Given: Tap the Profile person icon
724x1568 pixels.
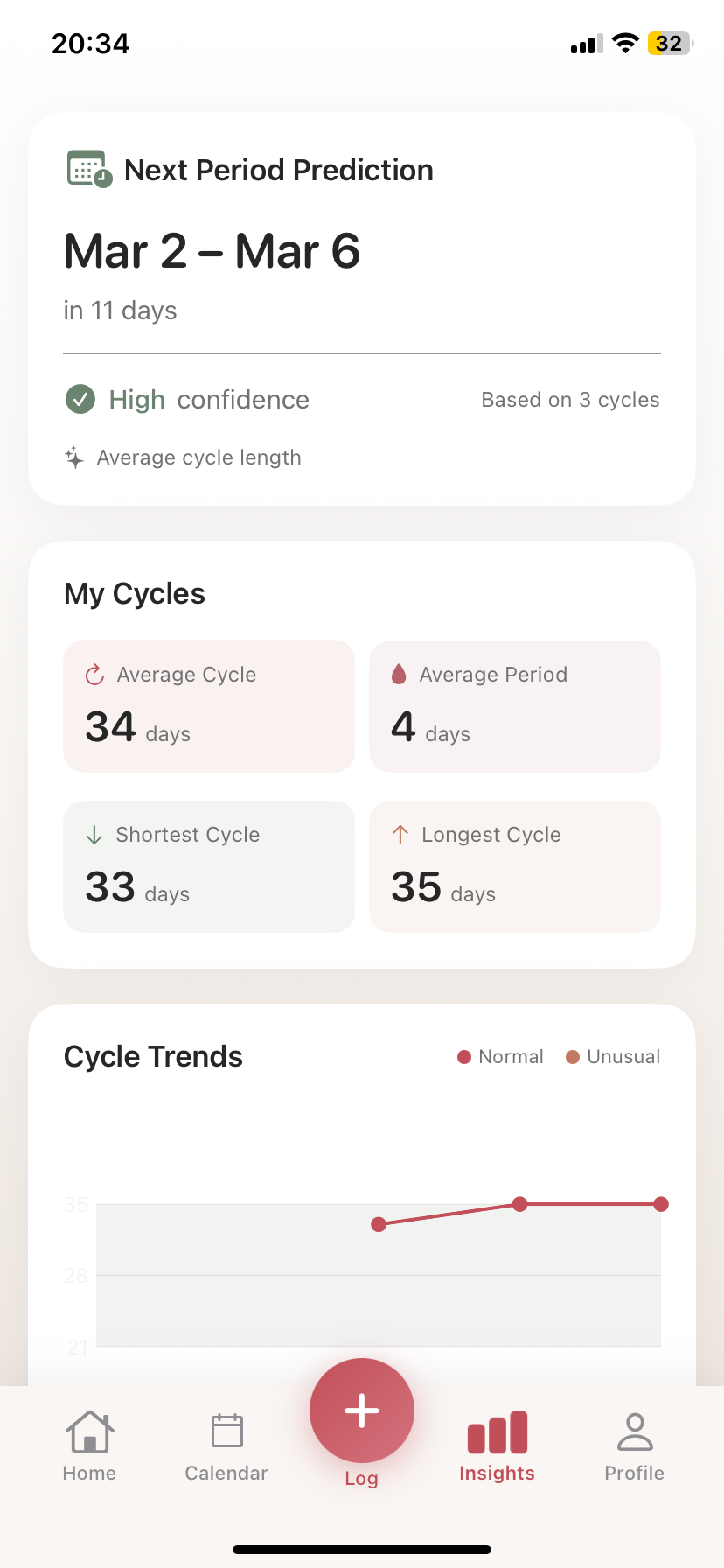Looking at the screenshot, I should [634, 1430].
